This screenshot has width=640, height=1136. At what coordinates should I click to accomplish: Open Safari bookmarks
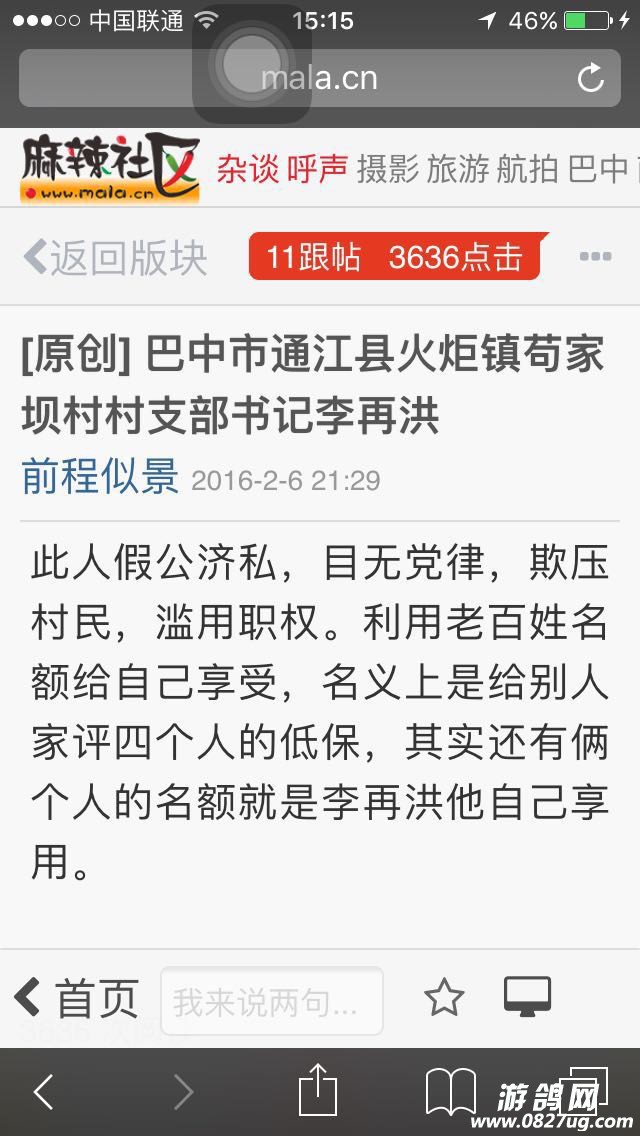click(x=451, y=1092)
